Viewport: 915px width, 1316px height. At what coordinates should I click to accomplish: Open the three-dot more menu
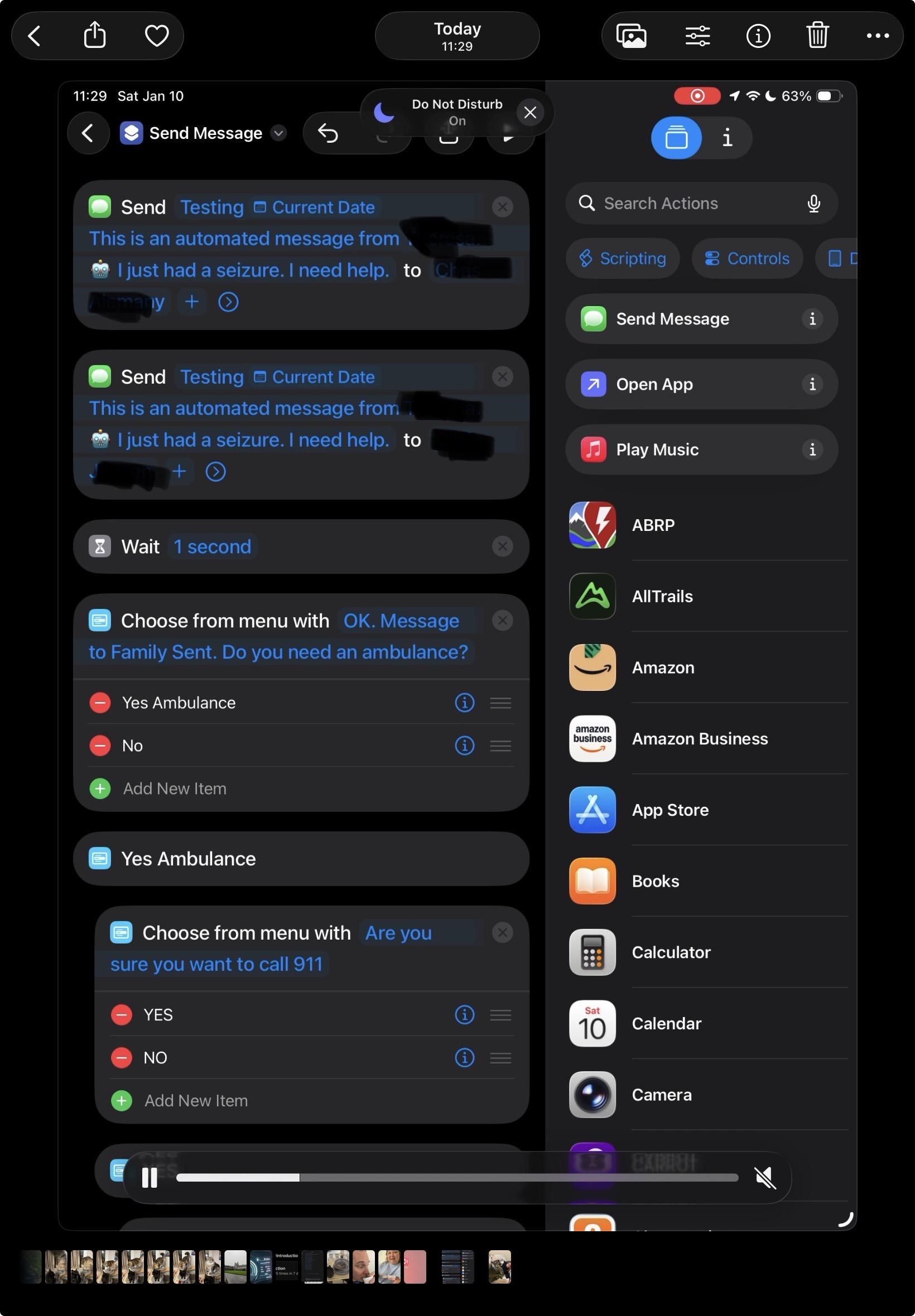(878, 36)
